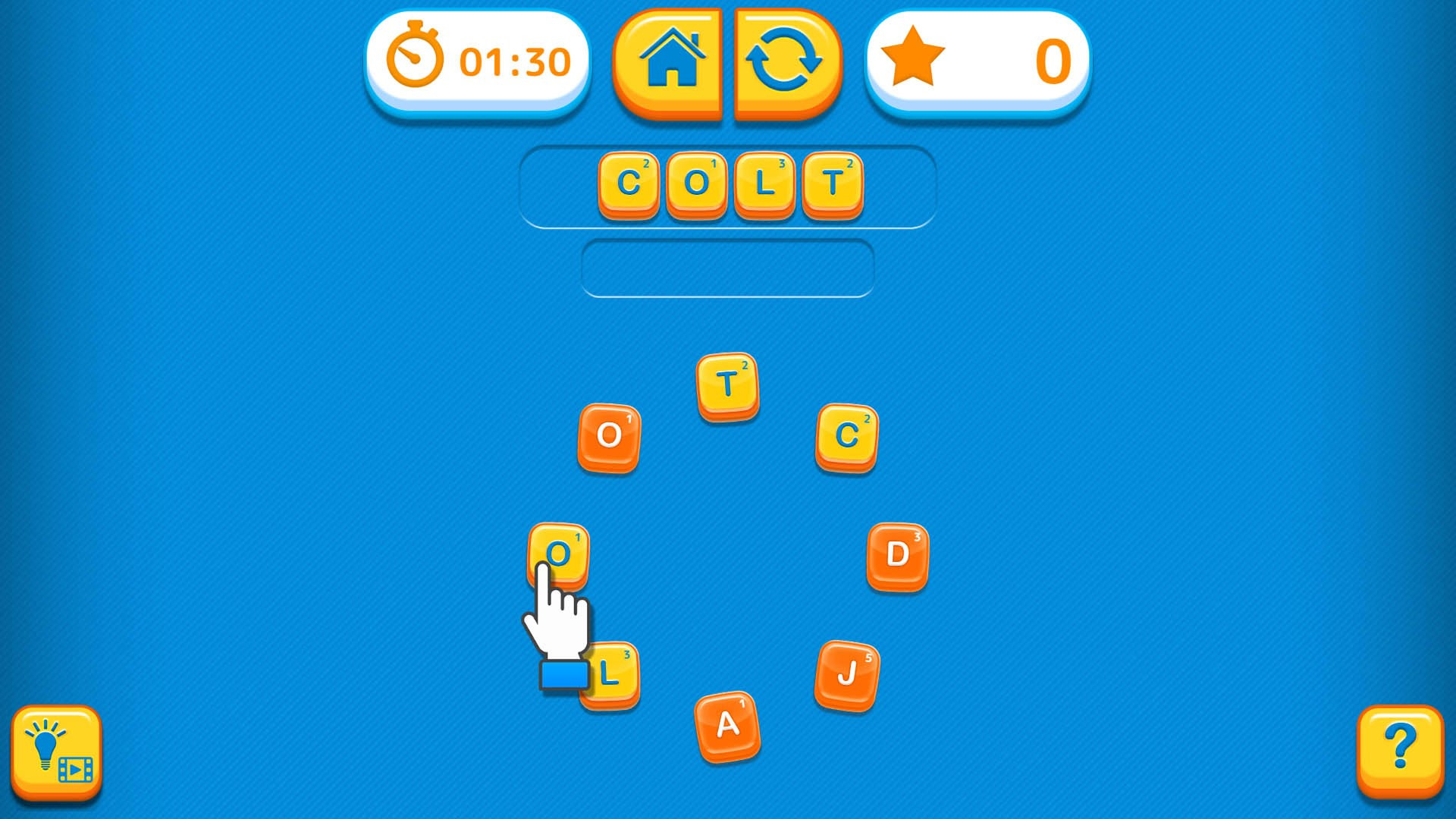This screenshot has width=1456, height=819.
Task: Select the orange letter O tile
Action: pos(609,437)
